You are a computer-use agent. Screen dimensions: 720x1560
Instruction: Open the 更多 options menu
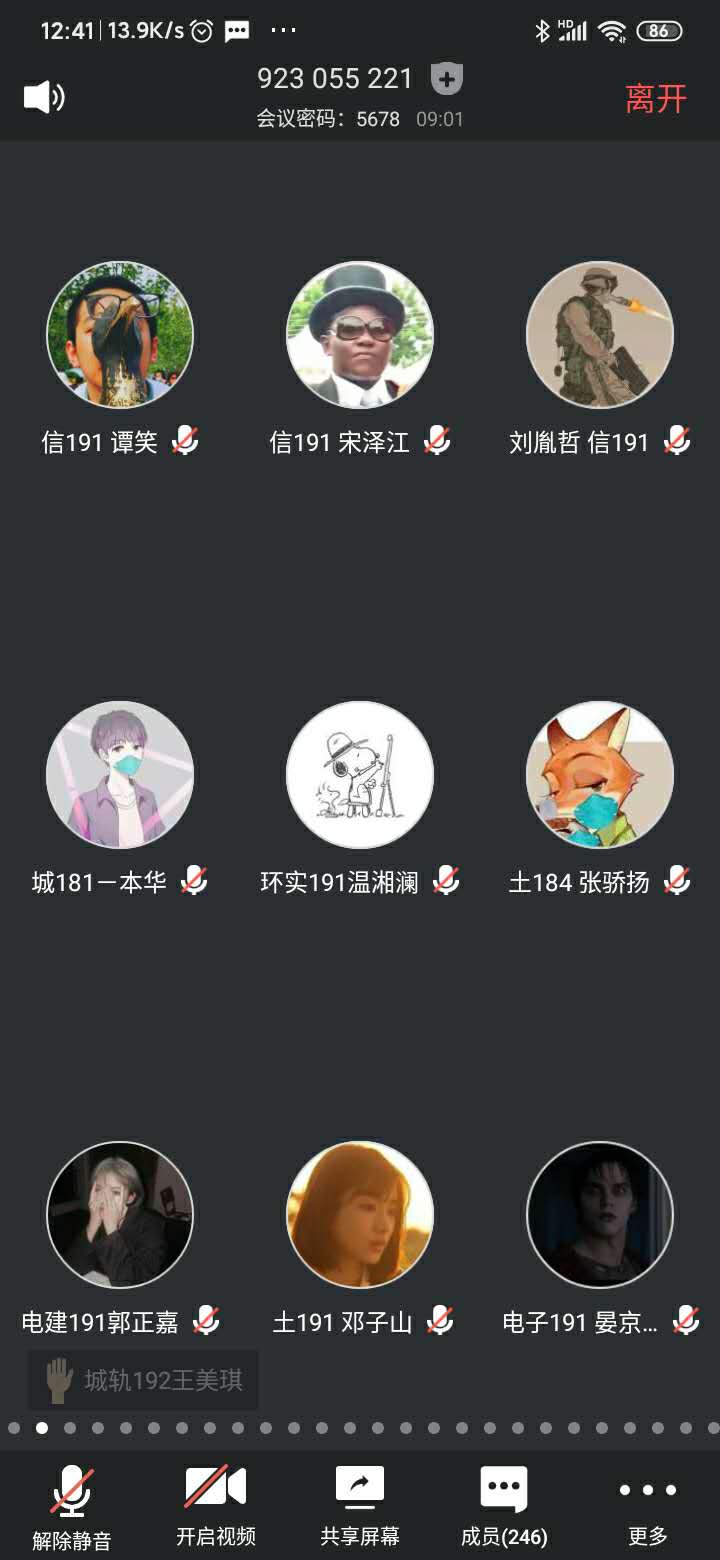[647, 1507]
